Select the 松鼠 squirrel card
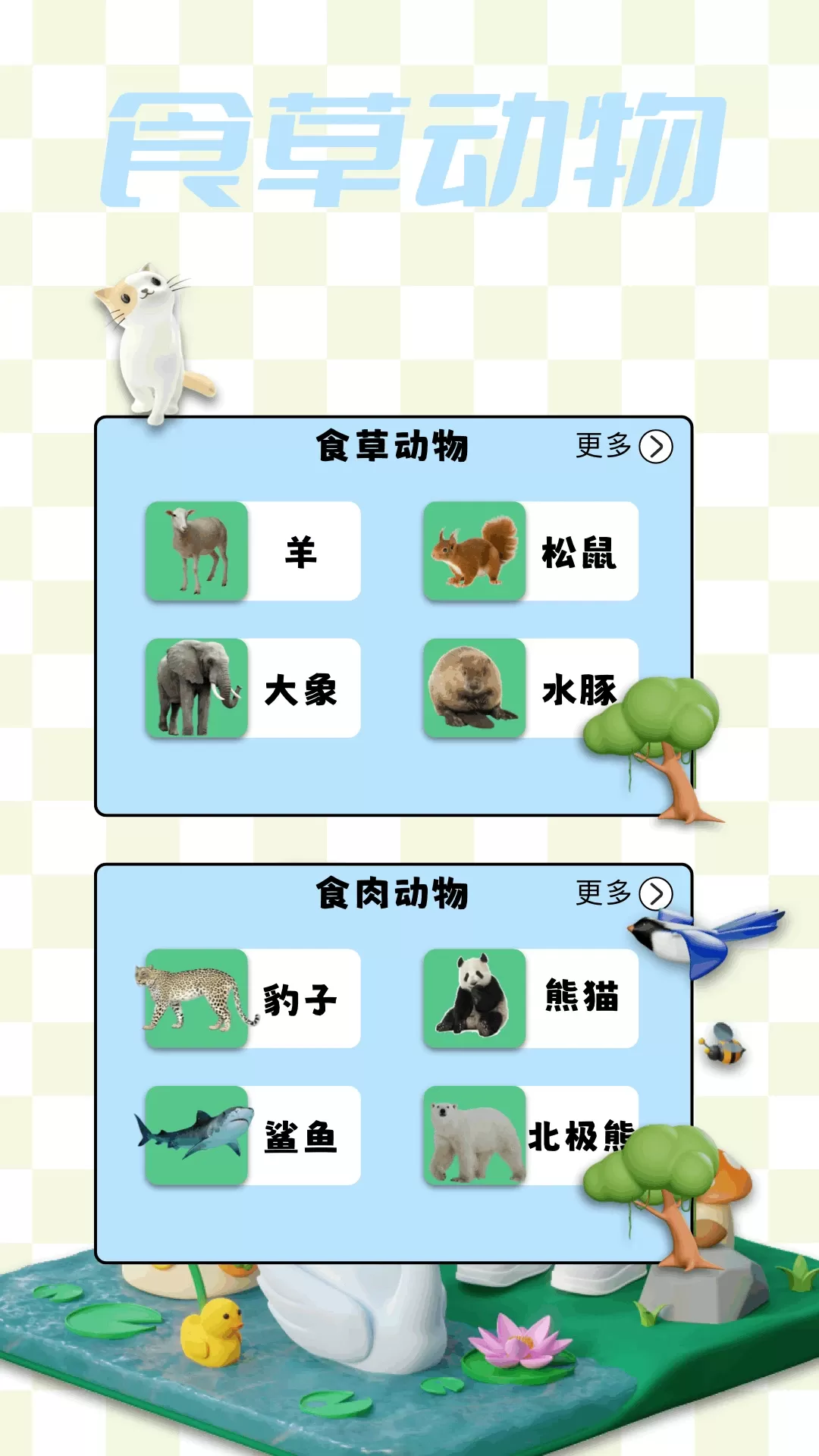The width and height of the screenshot is (819, 1456). click(530, 551)
